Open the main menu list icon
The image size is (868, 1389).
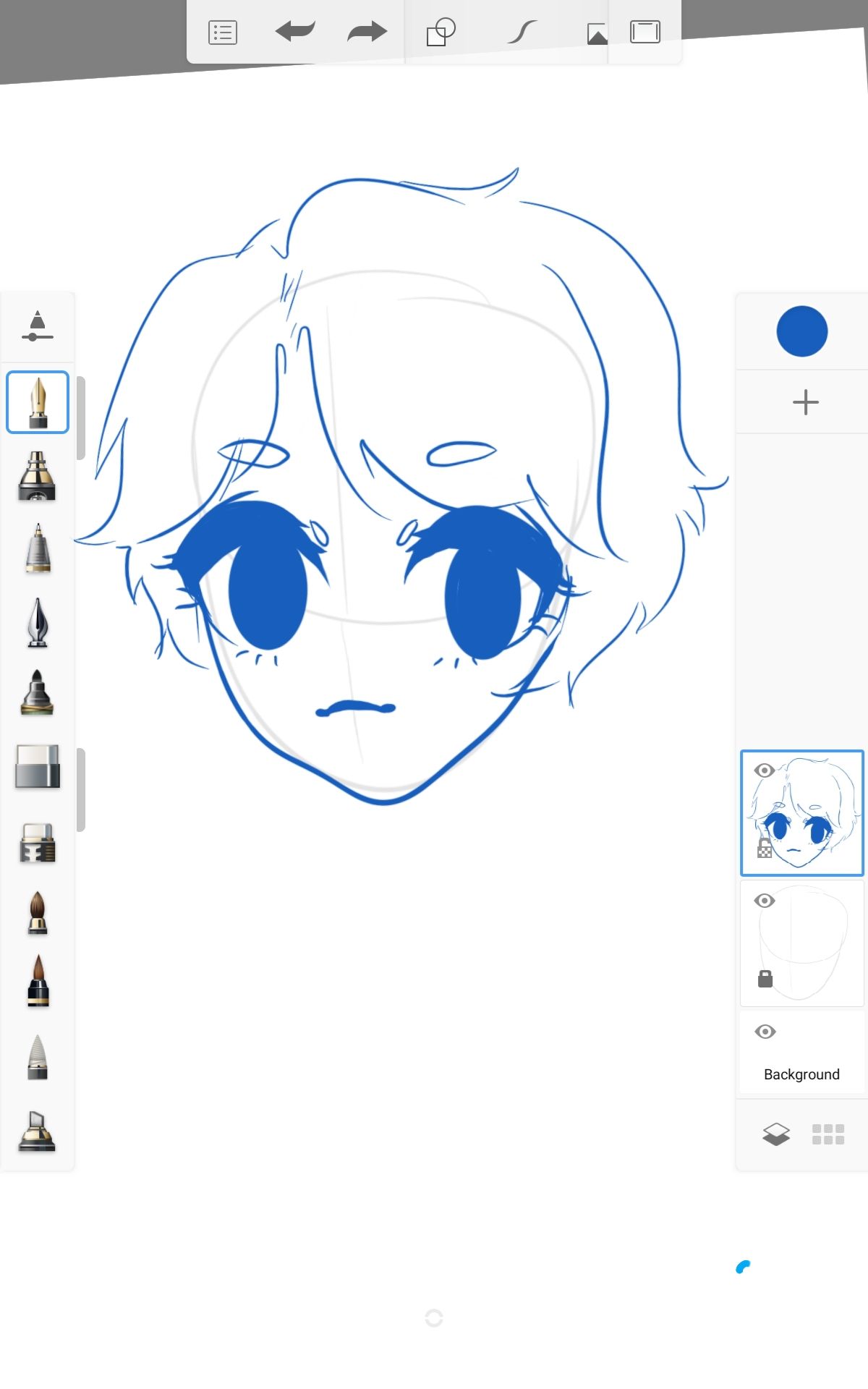pos(222,33)
